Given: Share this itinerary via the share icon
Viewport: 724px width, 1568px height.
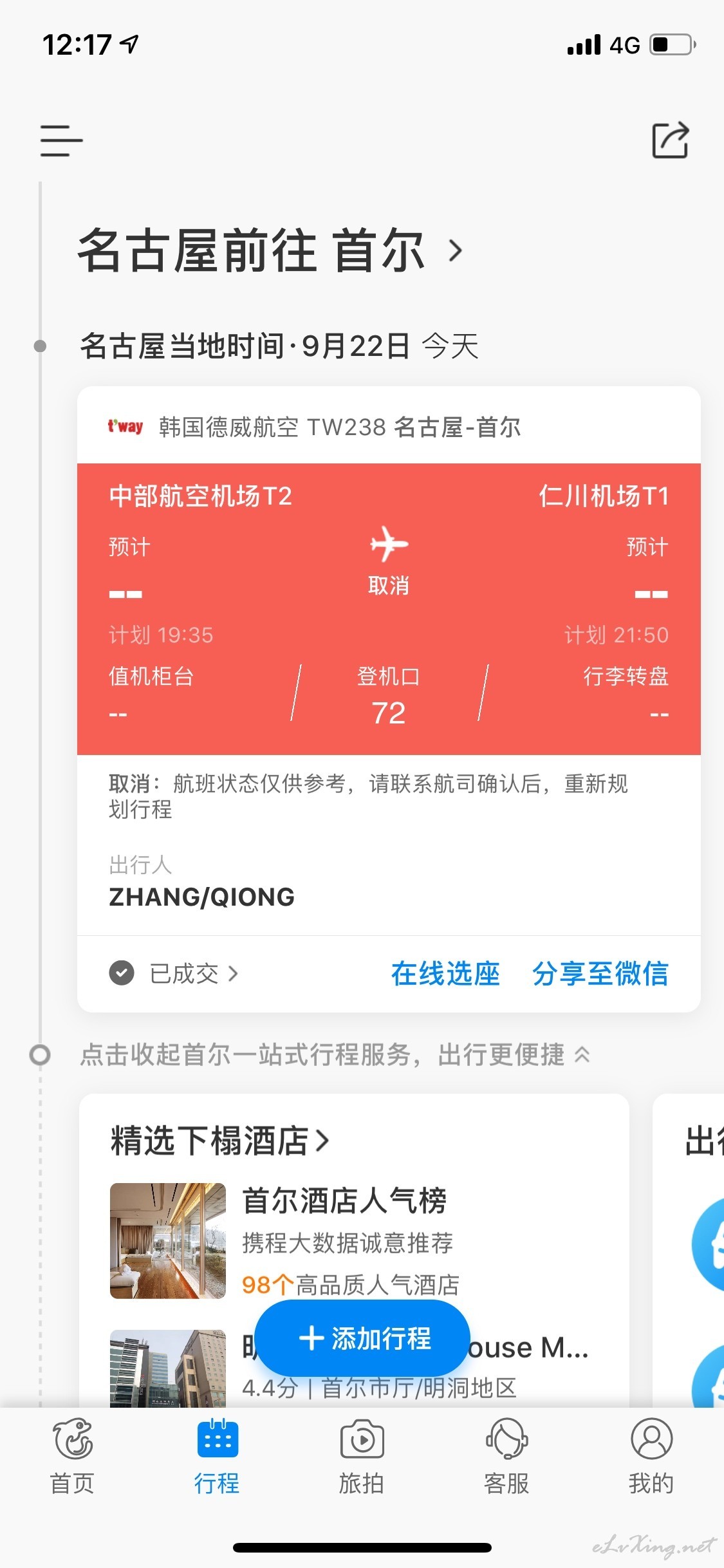Looking at the screenshot, I should [x=670, y=140].
